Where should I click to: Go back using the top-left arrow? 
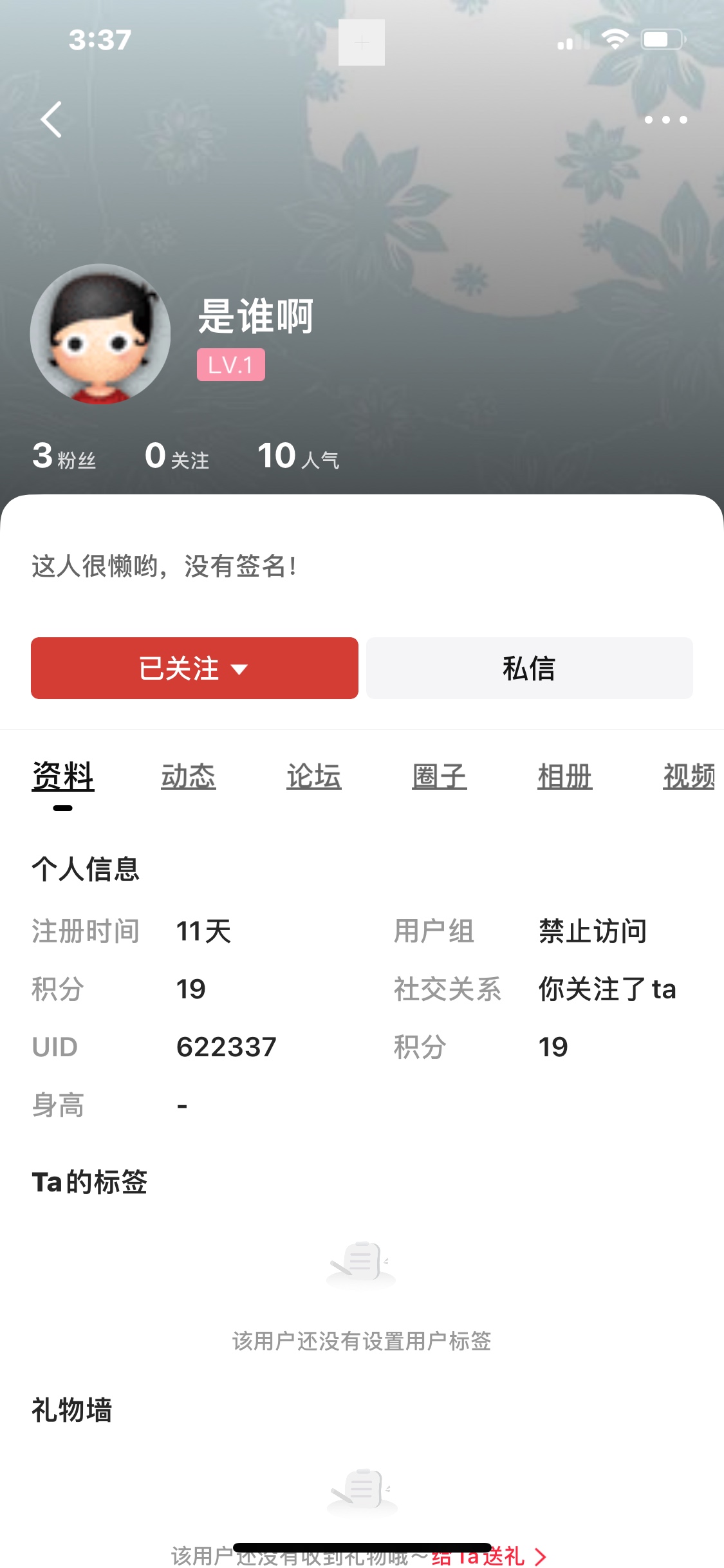[51, 120]
